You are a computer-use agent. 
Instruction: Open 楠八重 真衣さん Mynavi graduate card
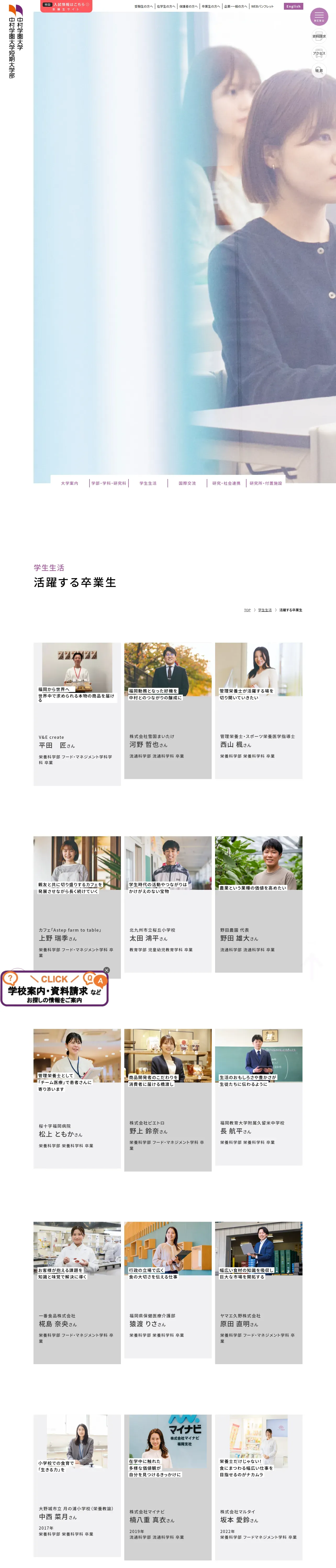[x=168, y=1486]
